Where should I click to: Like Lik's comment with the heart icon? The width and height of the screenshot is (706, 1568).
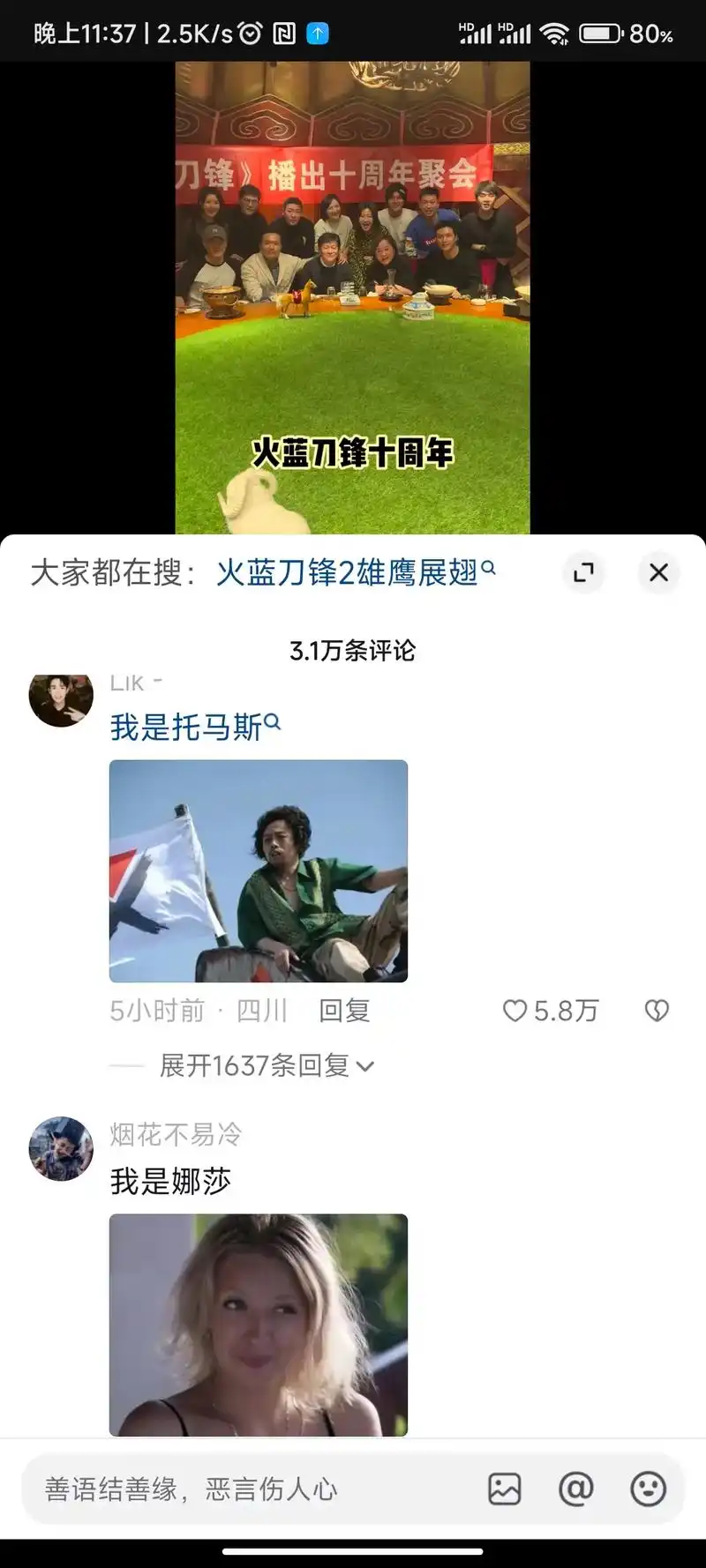coord(515,1012)
